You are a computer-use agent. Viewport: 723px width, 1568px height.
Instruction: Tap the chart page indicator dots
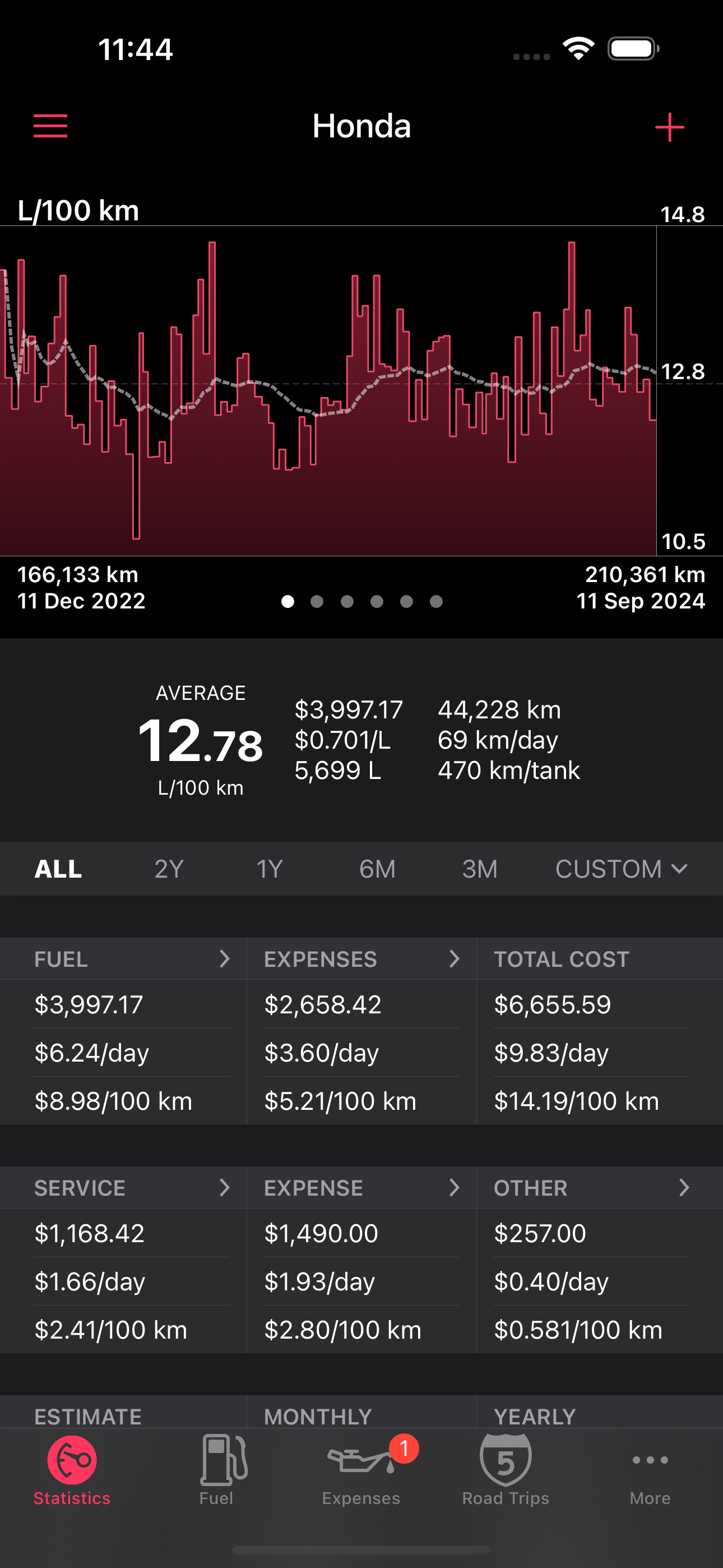(x=361, y=601)
